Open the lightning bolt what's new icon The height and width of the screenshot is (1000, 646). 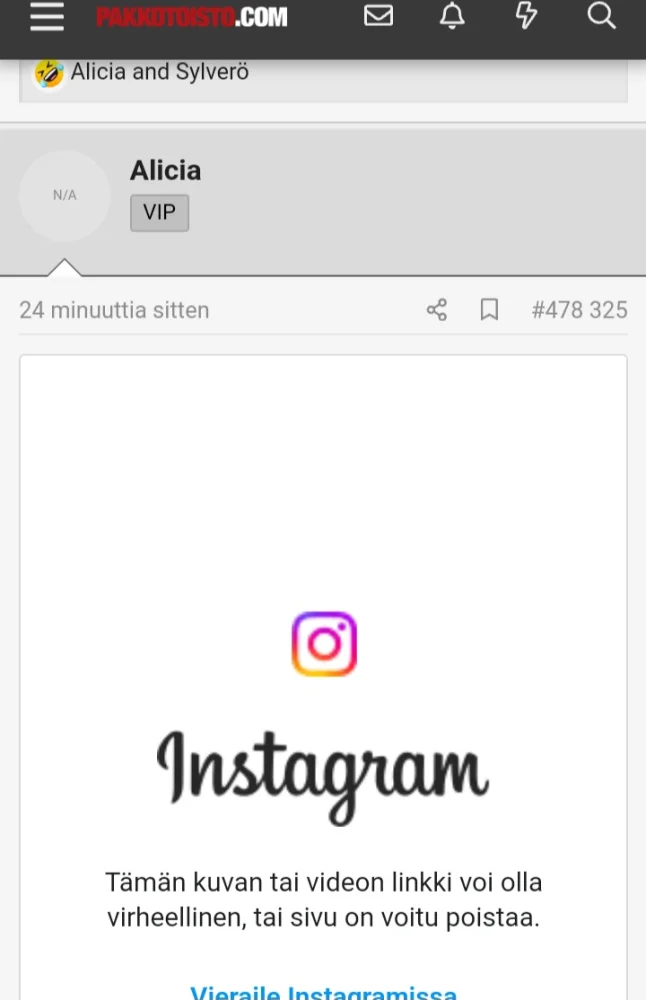coord(526,16)
